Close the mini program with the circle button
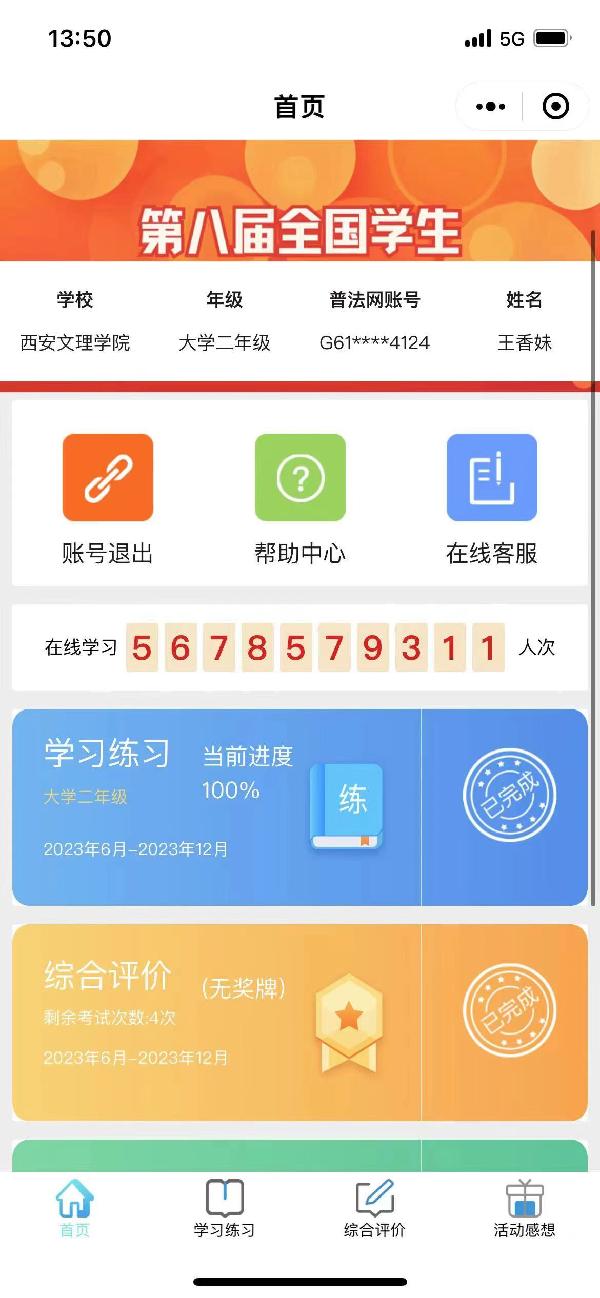This screenshot has width=600, height=1298. coord(555,107)
